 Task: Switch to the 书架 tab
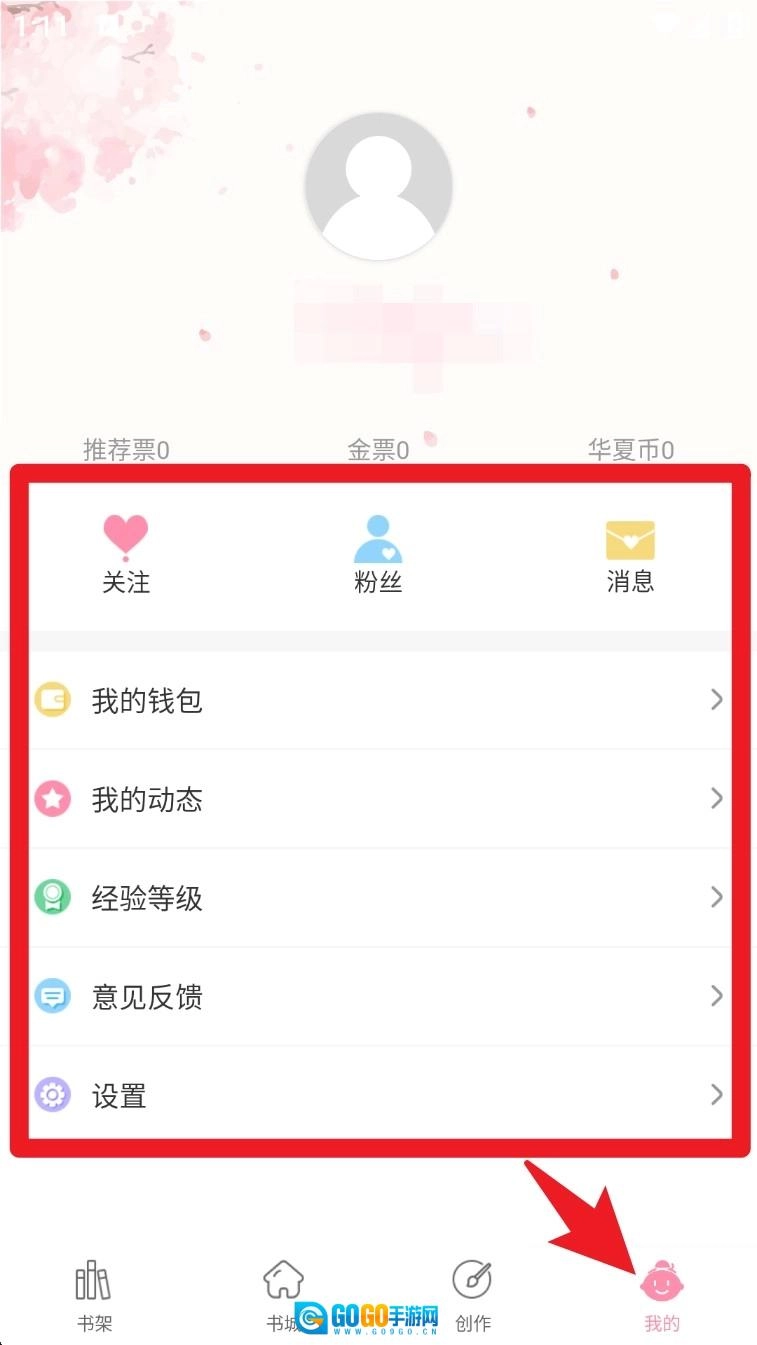94,1295
